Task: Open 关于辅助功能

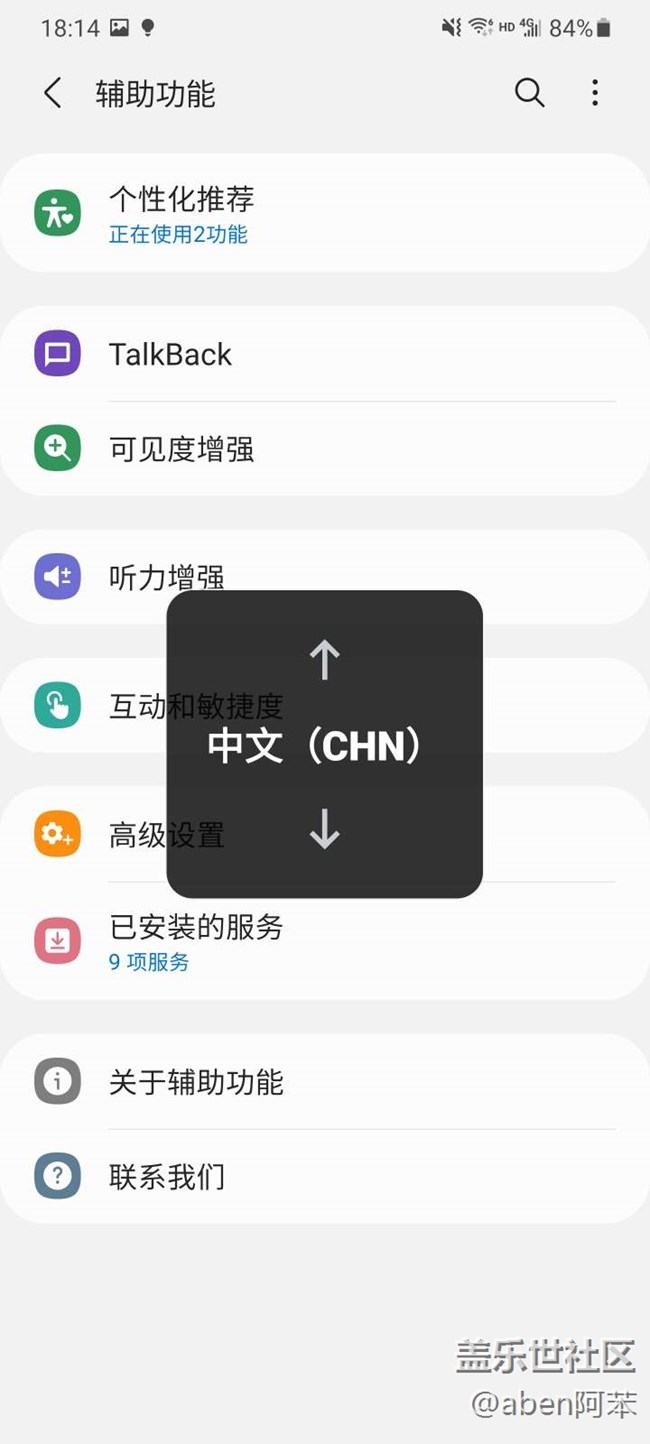Action: coord(325,1082)
